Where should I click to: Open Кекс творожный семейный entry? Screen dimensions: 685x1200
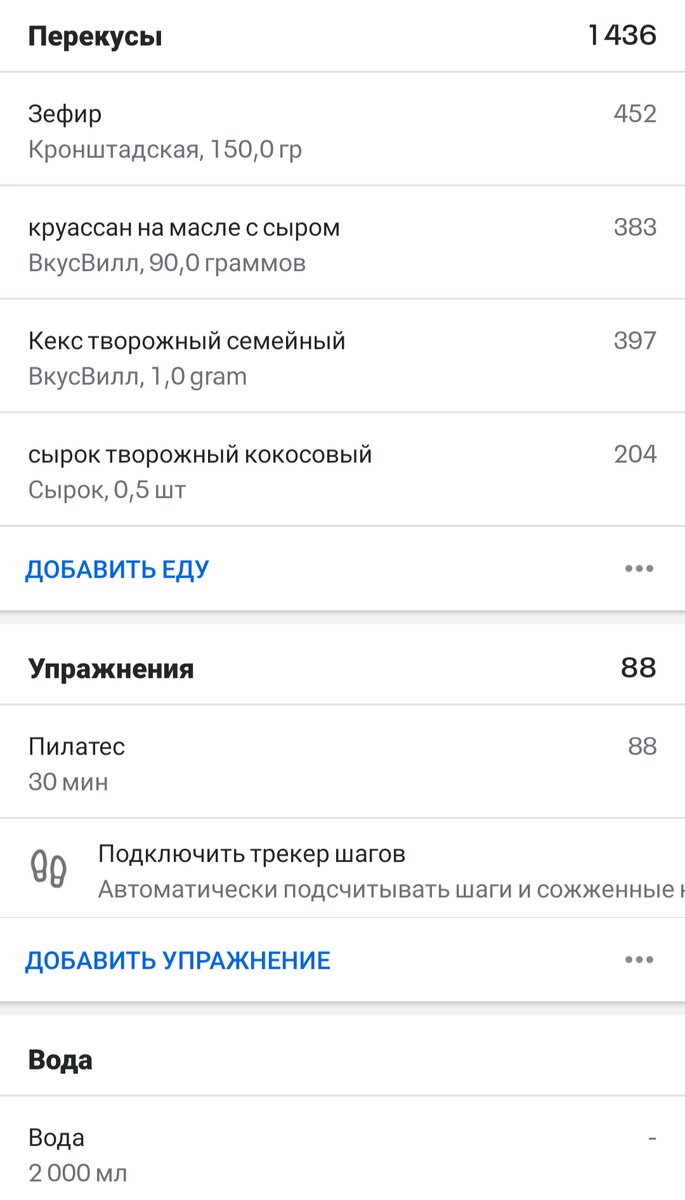342,356
